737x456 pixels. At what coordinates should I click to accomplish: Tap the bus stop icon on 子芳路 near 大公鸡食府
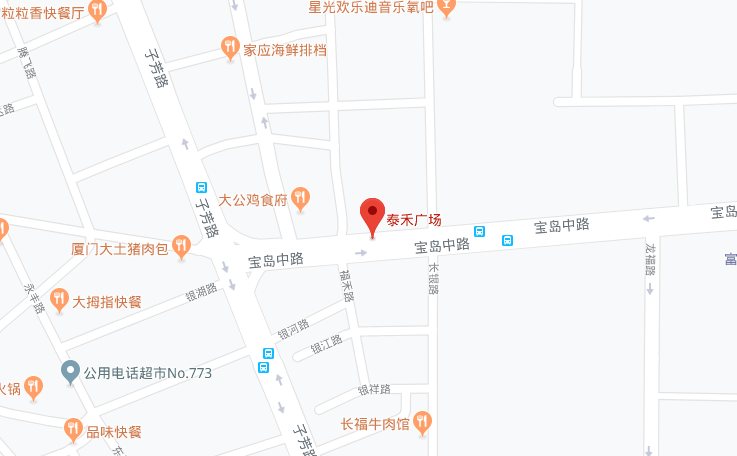(202, 188)
